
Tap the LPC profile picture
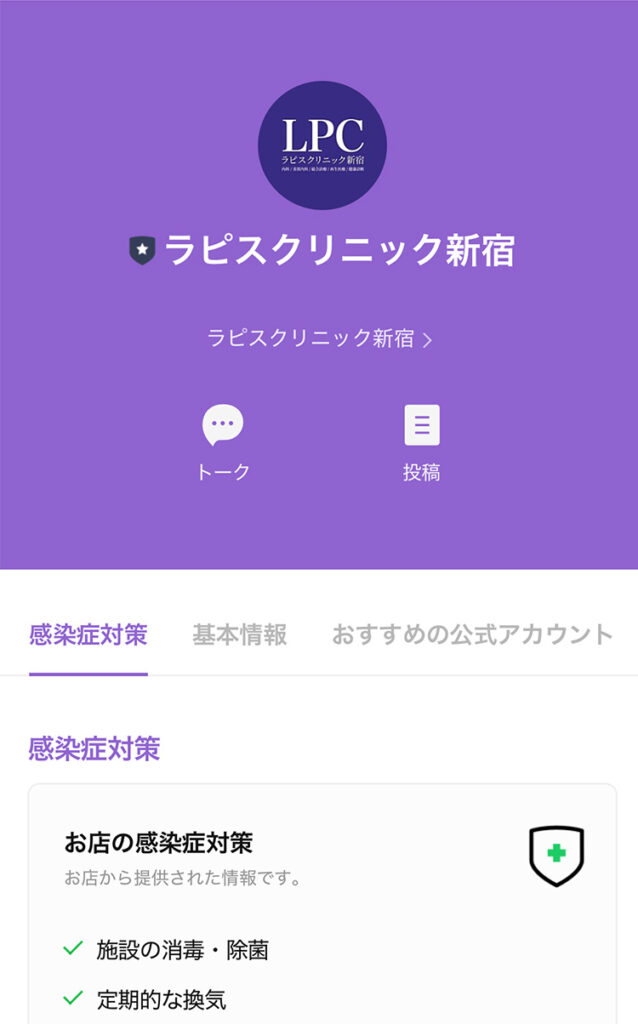pyautogui.click(x=322, y=145)
